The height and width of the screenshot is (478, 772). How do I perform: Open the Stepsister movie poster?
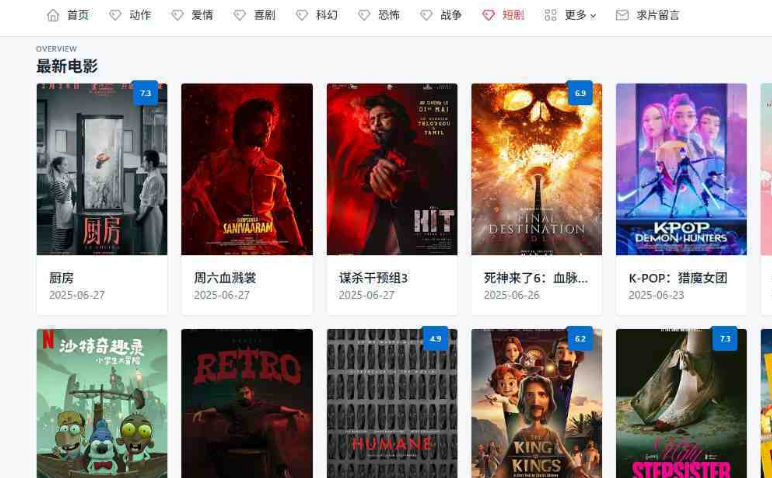click(x=681, y=405)
